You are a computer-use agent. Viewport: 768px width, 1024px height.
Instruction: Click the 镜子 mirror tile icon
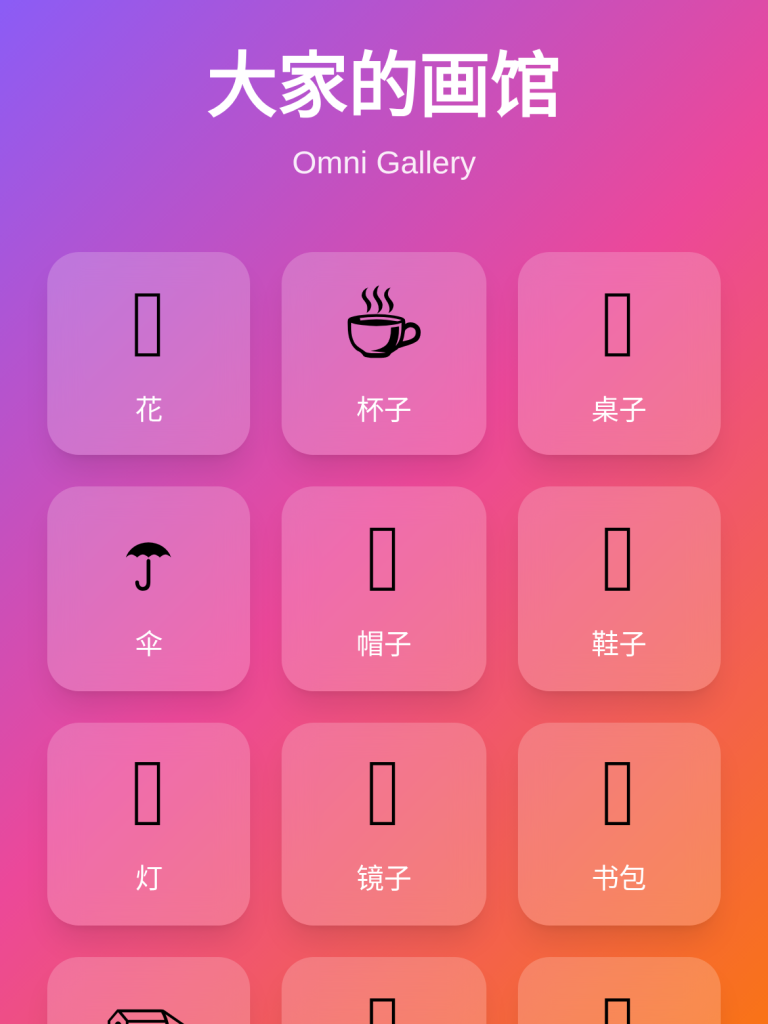pyautogui.click(x=383, y=795)
